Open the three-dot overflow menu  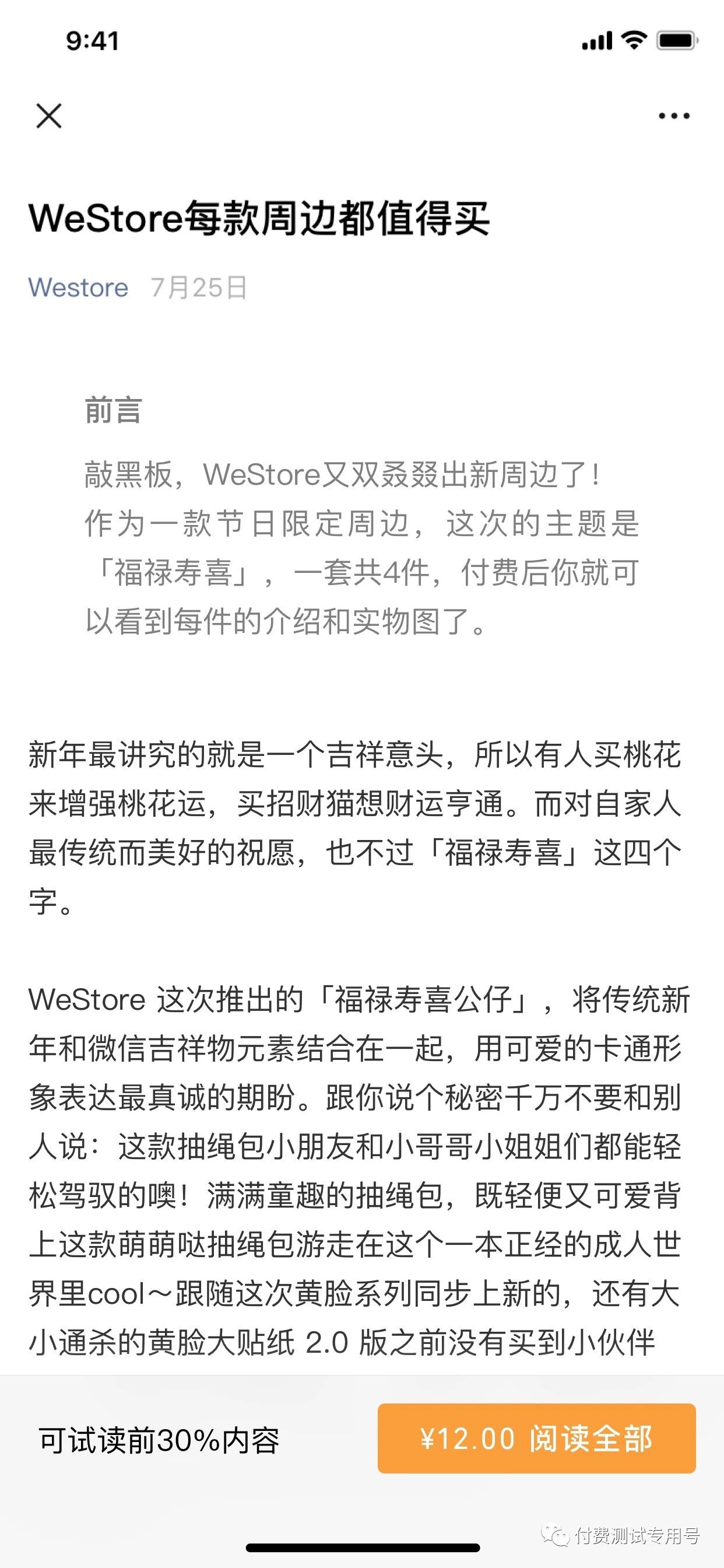(x=674, y=116)
